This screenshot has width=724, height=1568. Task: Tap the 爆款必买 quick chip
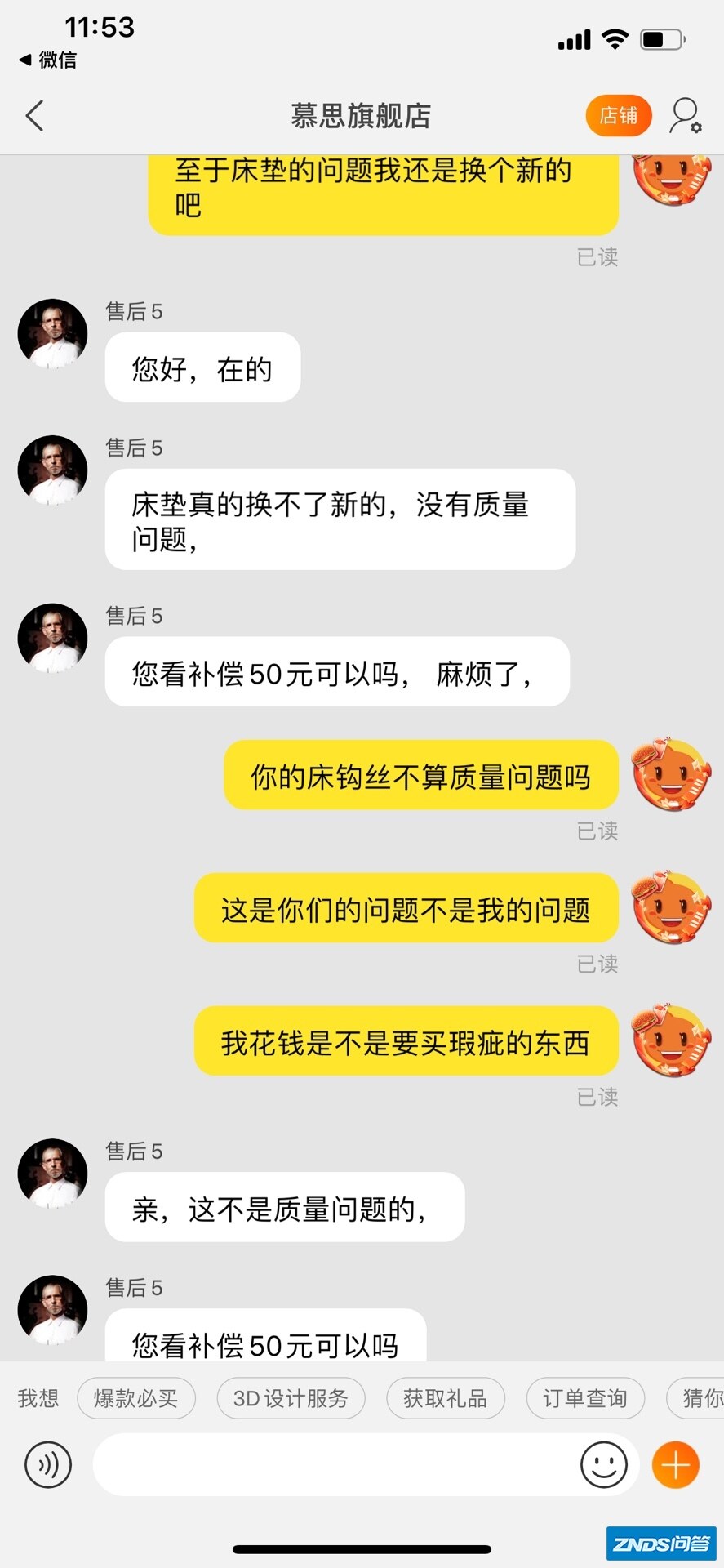(136, 1398)
